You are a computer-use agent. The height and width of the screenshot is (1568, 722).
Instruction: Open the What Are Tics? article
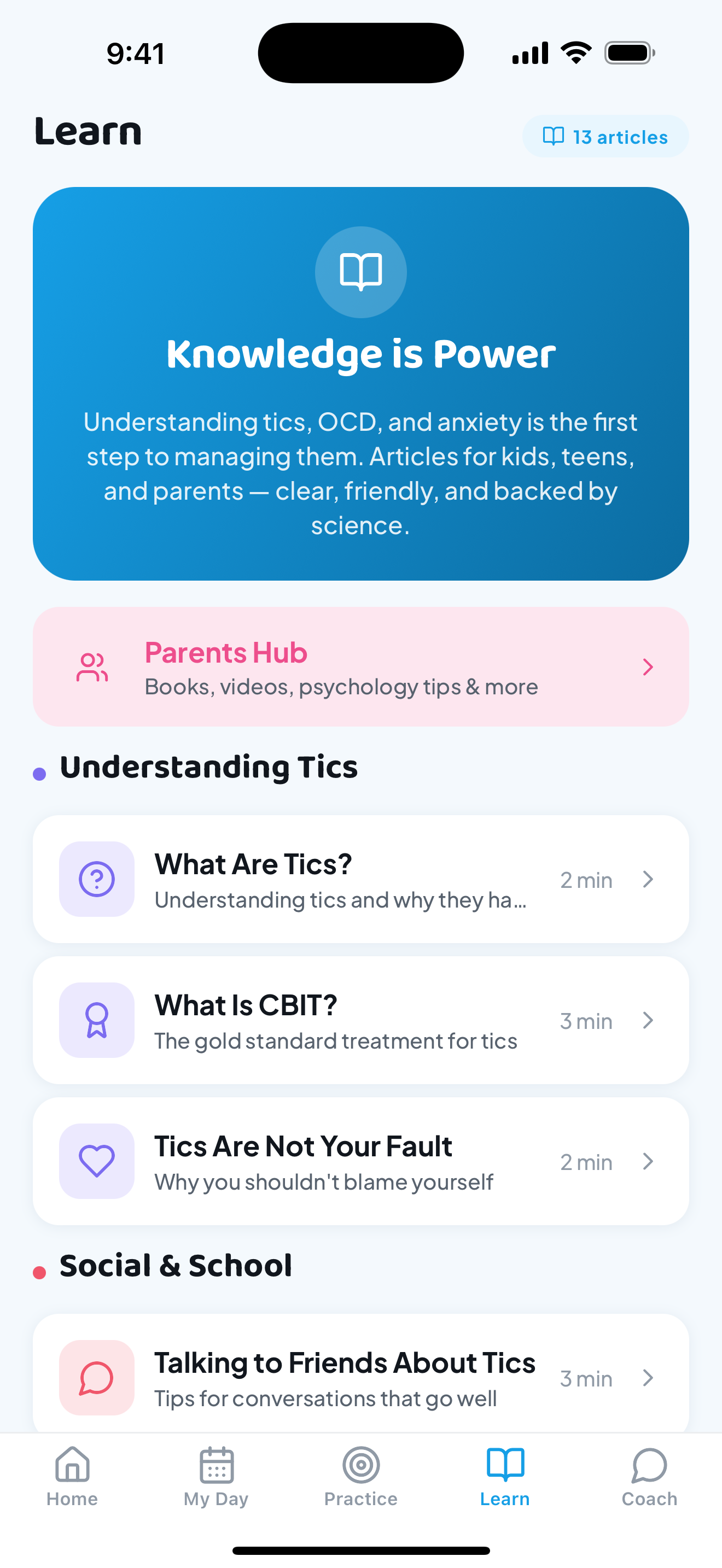tap(361, 879)
